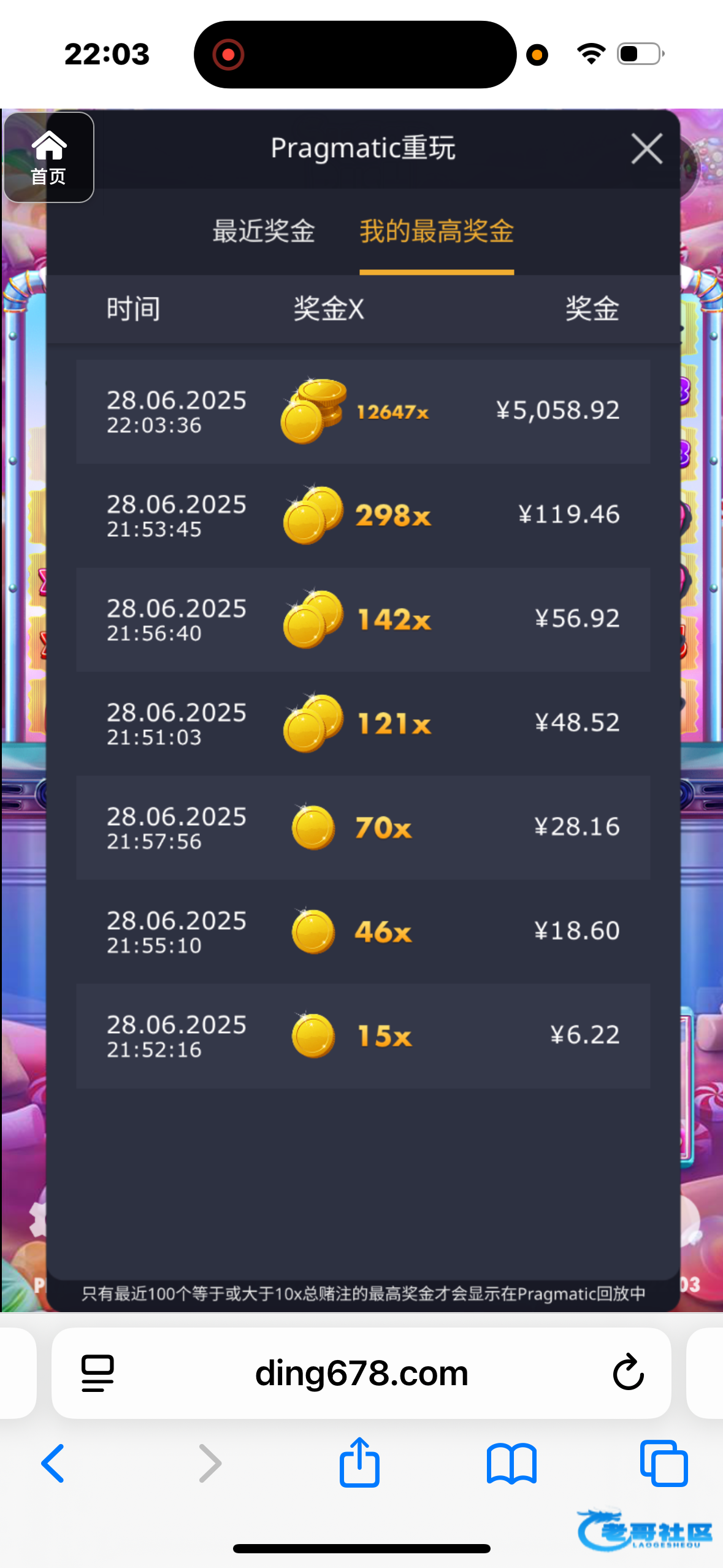Share this page

click(359, 1463)
